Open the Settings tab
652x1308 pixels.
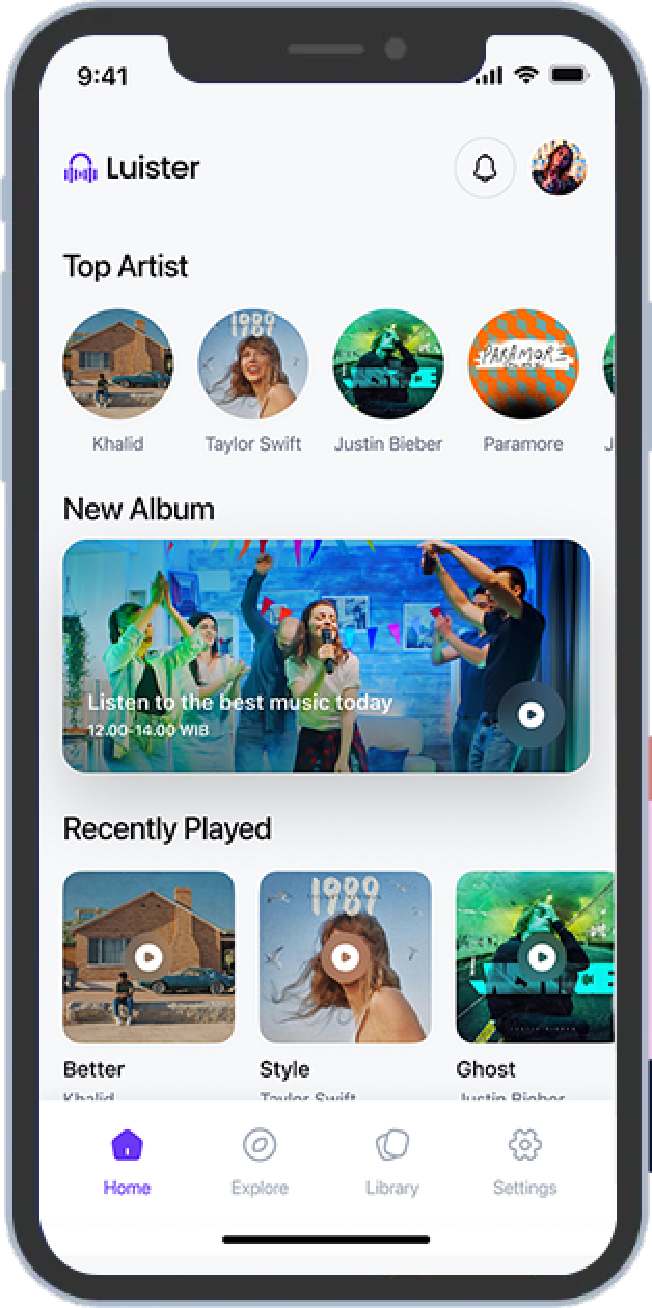point(524,1161)
